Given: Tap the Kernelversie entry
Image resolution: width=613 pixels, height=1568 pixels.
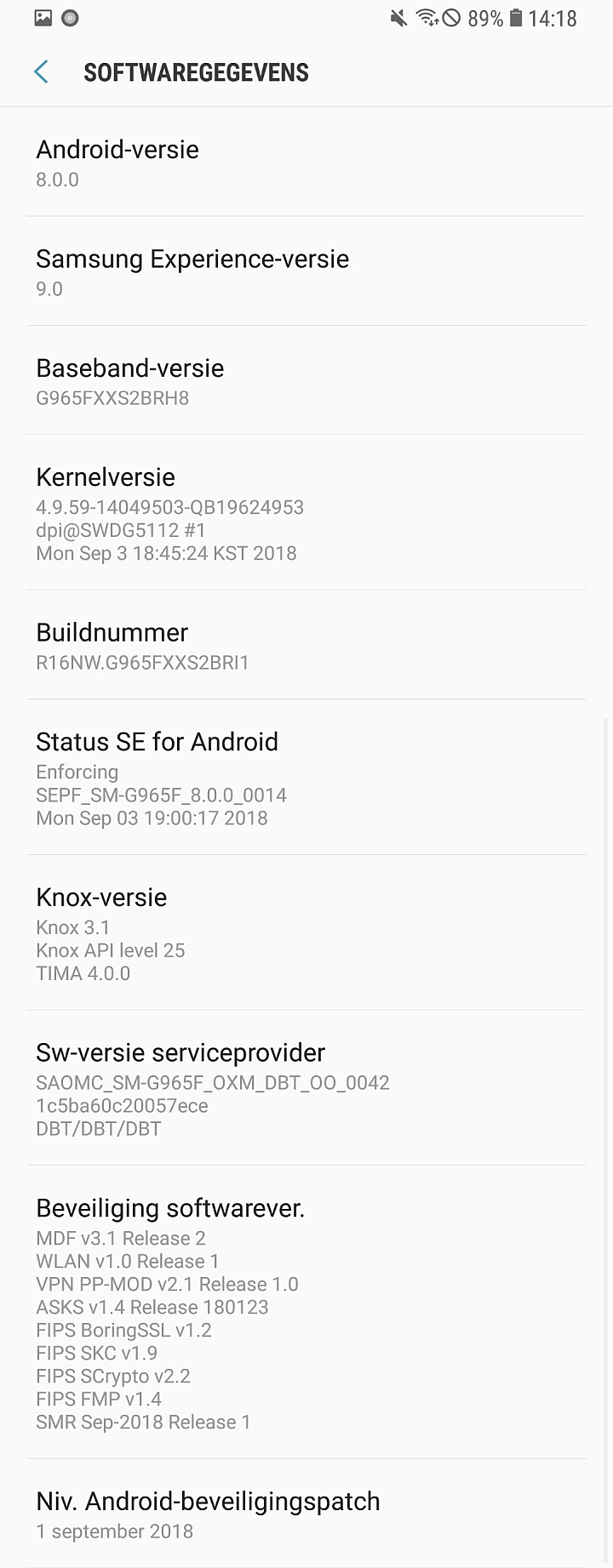Looking at the screenshot, I should [306, 513].
